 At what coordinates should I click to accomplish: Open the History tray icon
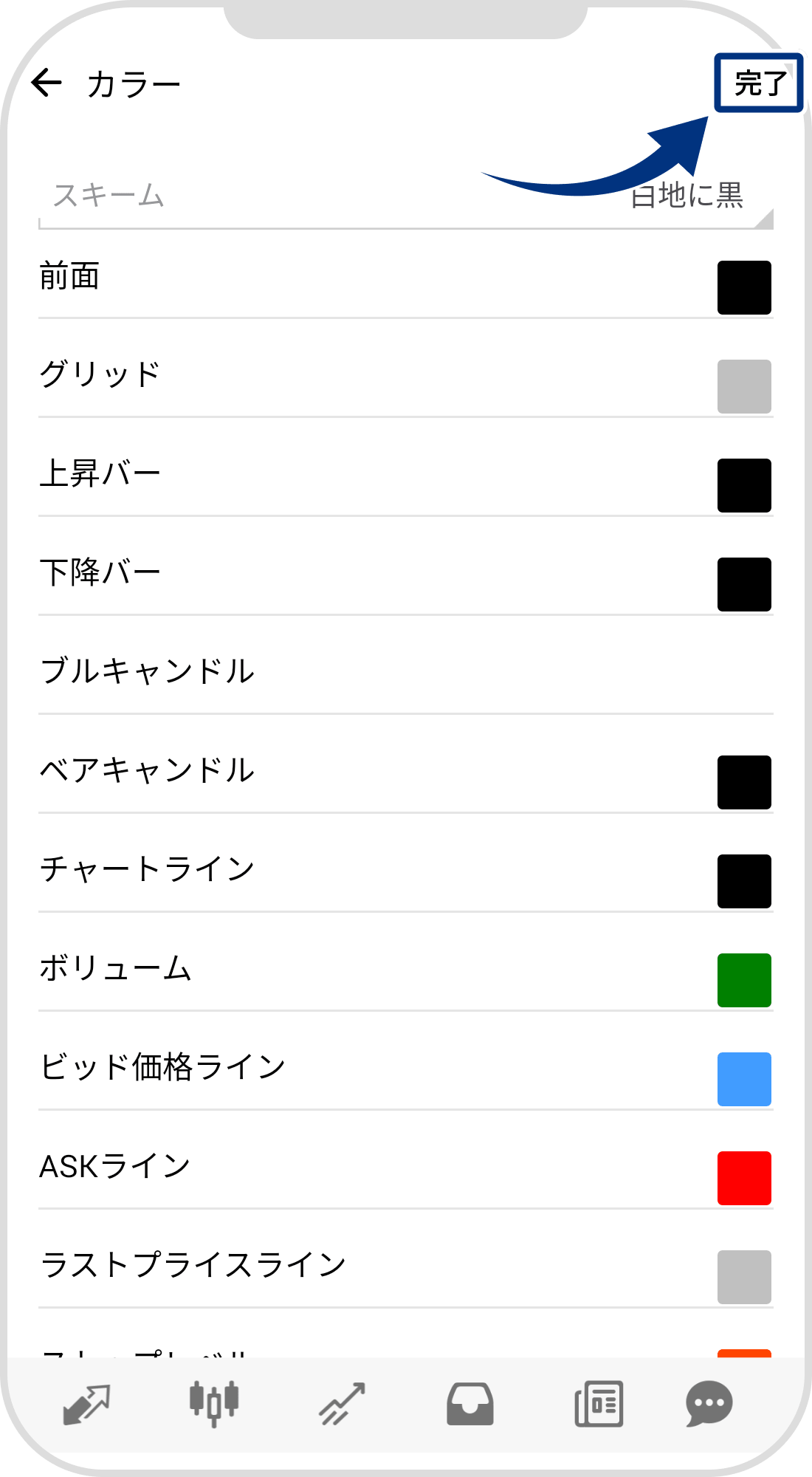point(469,1405)
